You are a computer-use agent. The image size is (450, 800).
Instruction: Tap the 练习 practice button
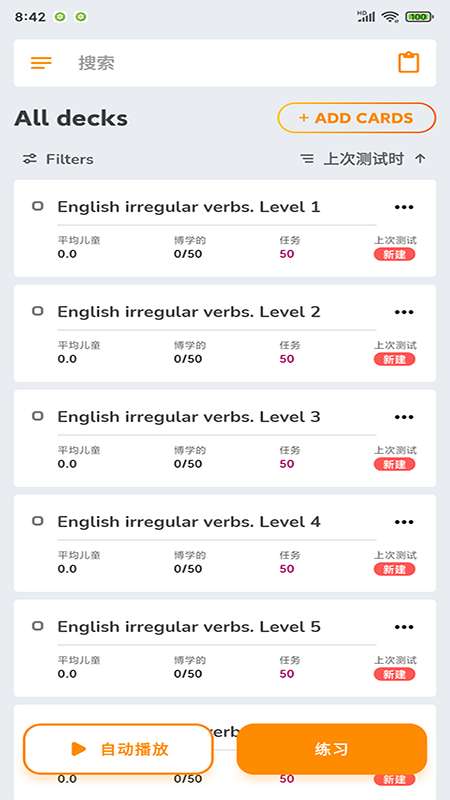(332, 749)
